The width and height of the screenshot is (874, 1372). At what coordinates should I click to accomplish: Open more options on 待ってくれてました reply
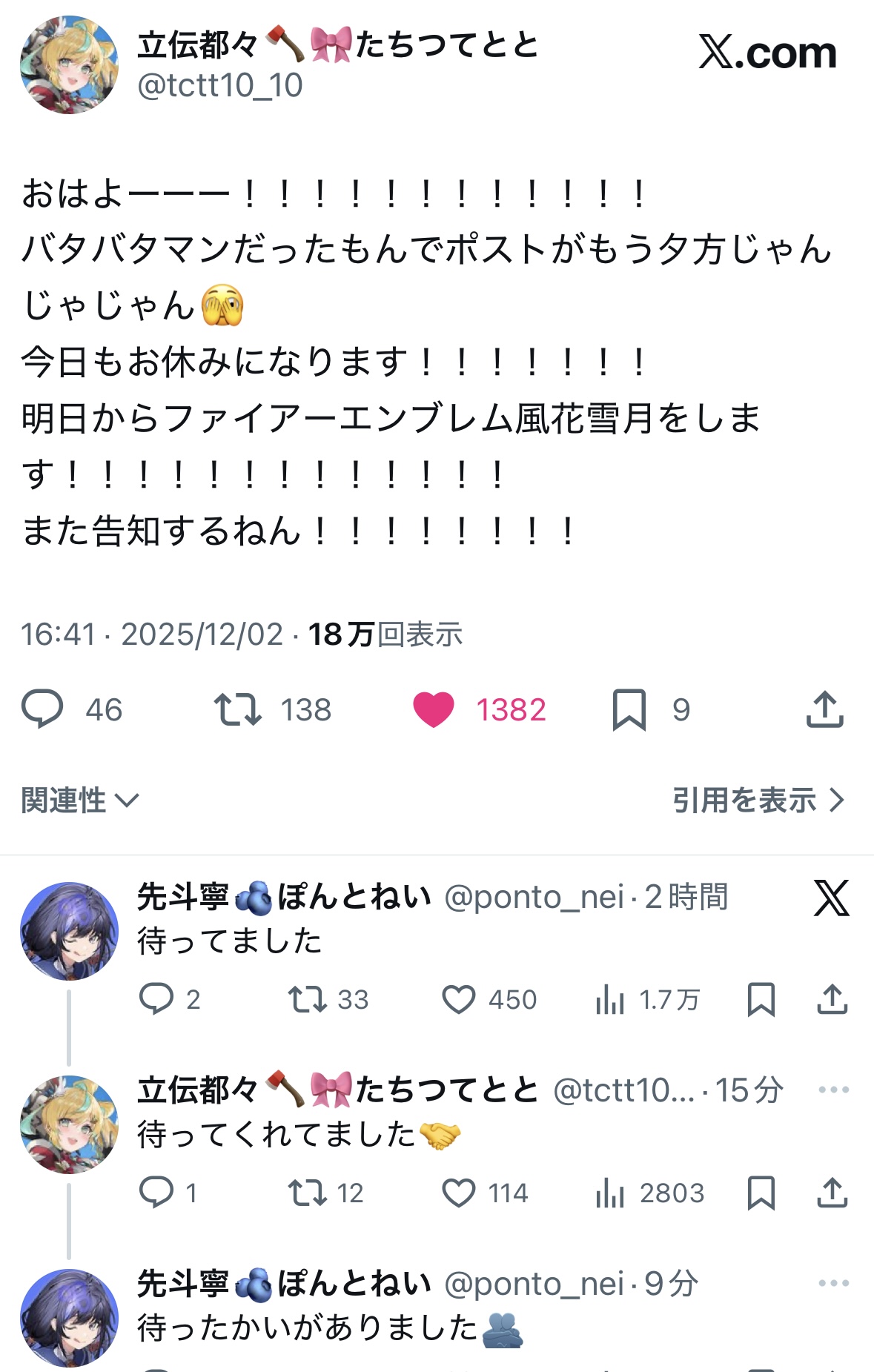833,1090
